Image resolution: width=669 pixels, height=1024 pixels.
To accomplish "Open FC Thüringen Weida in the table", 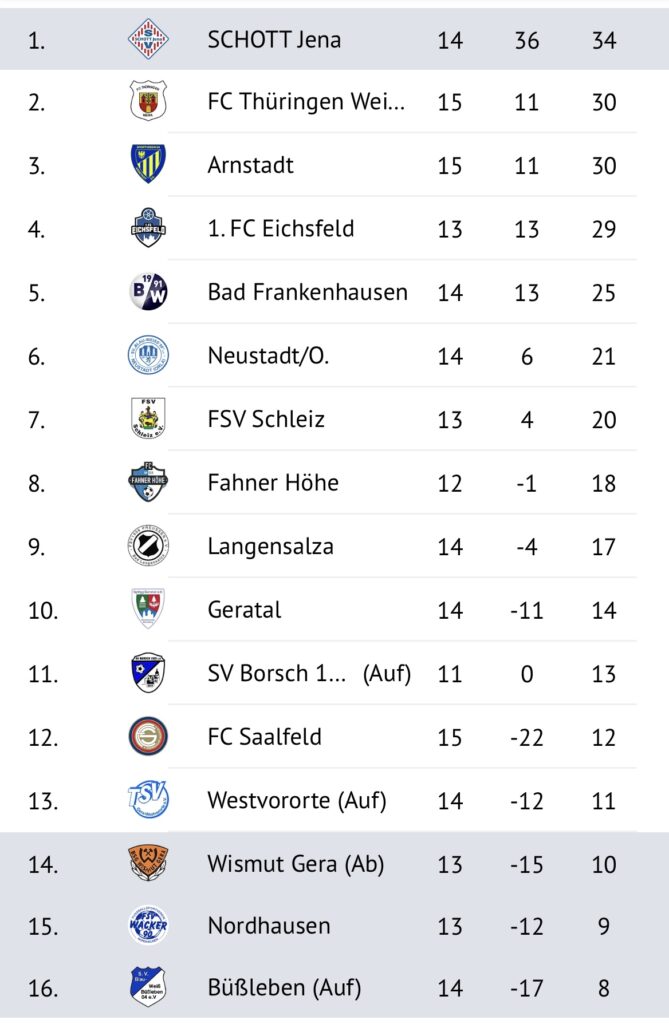I will (306, 102).
